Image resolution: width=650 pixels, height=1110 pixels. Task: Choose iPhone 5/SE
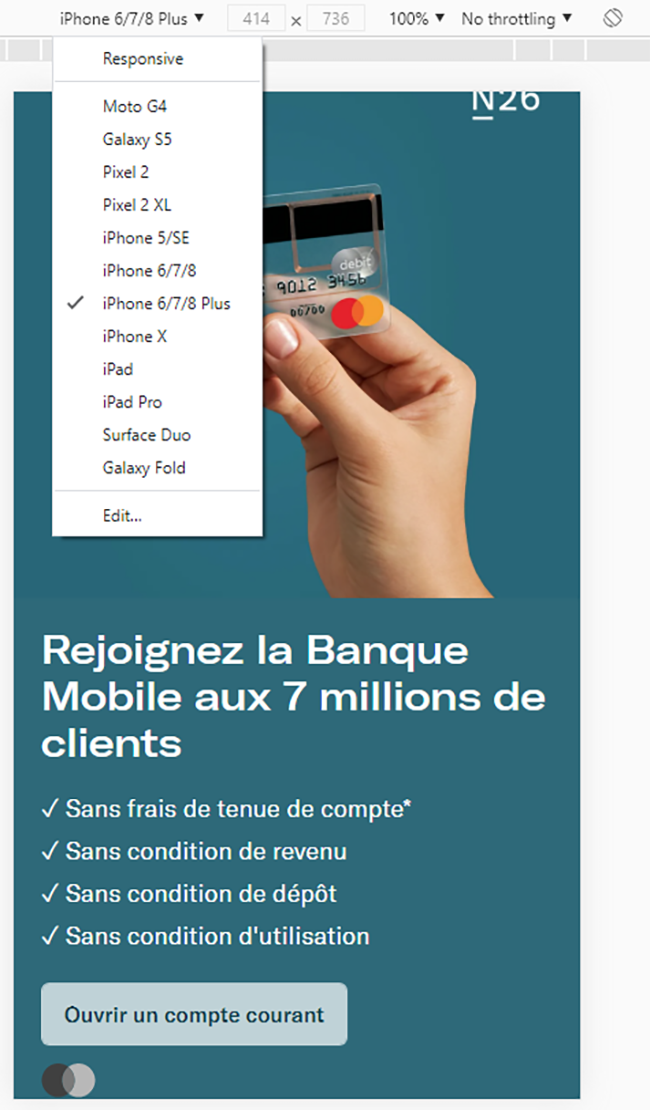coord(157,238)
